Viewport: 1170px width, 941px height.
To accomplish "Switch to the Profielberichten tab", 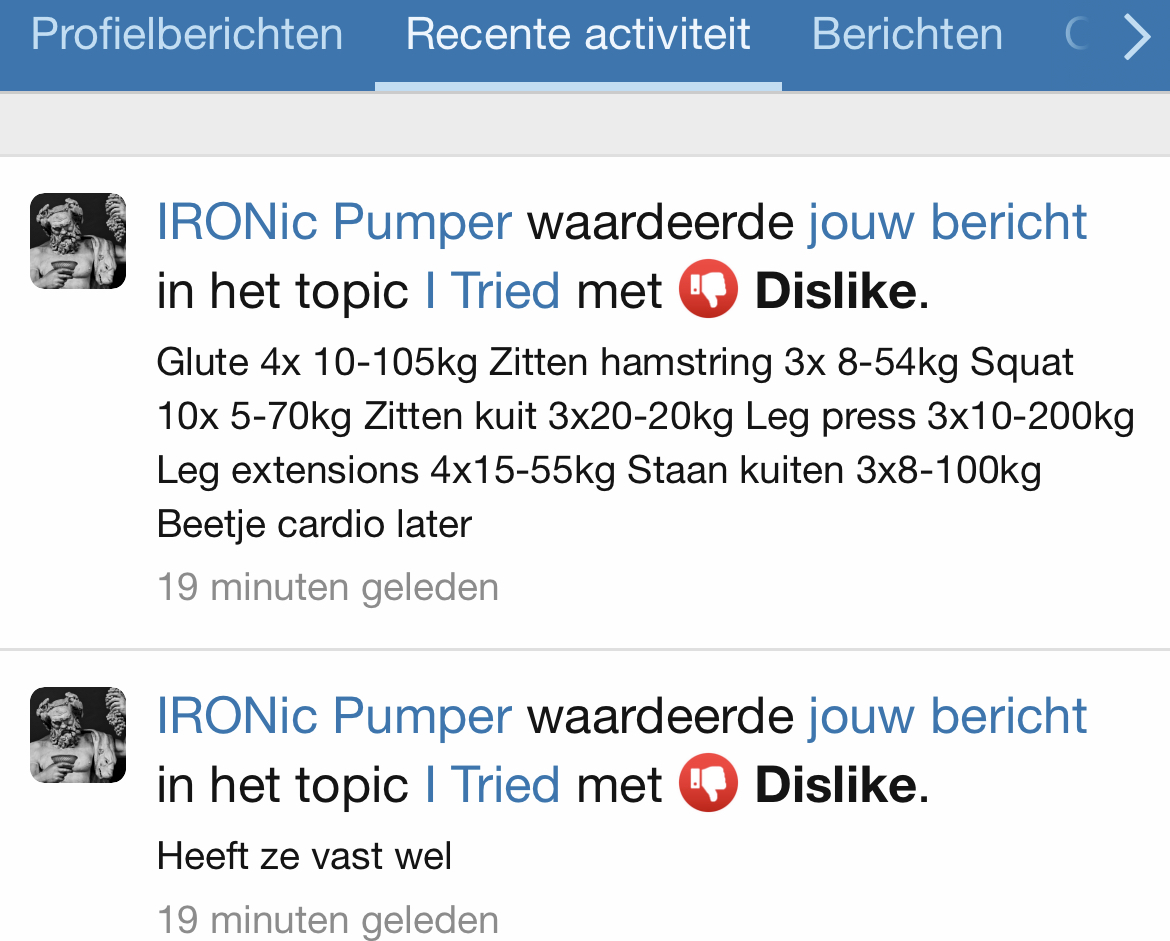I will point(187,35).
